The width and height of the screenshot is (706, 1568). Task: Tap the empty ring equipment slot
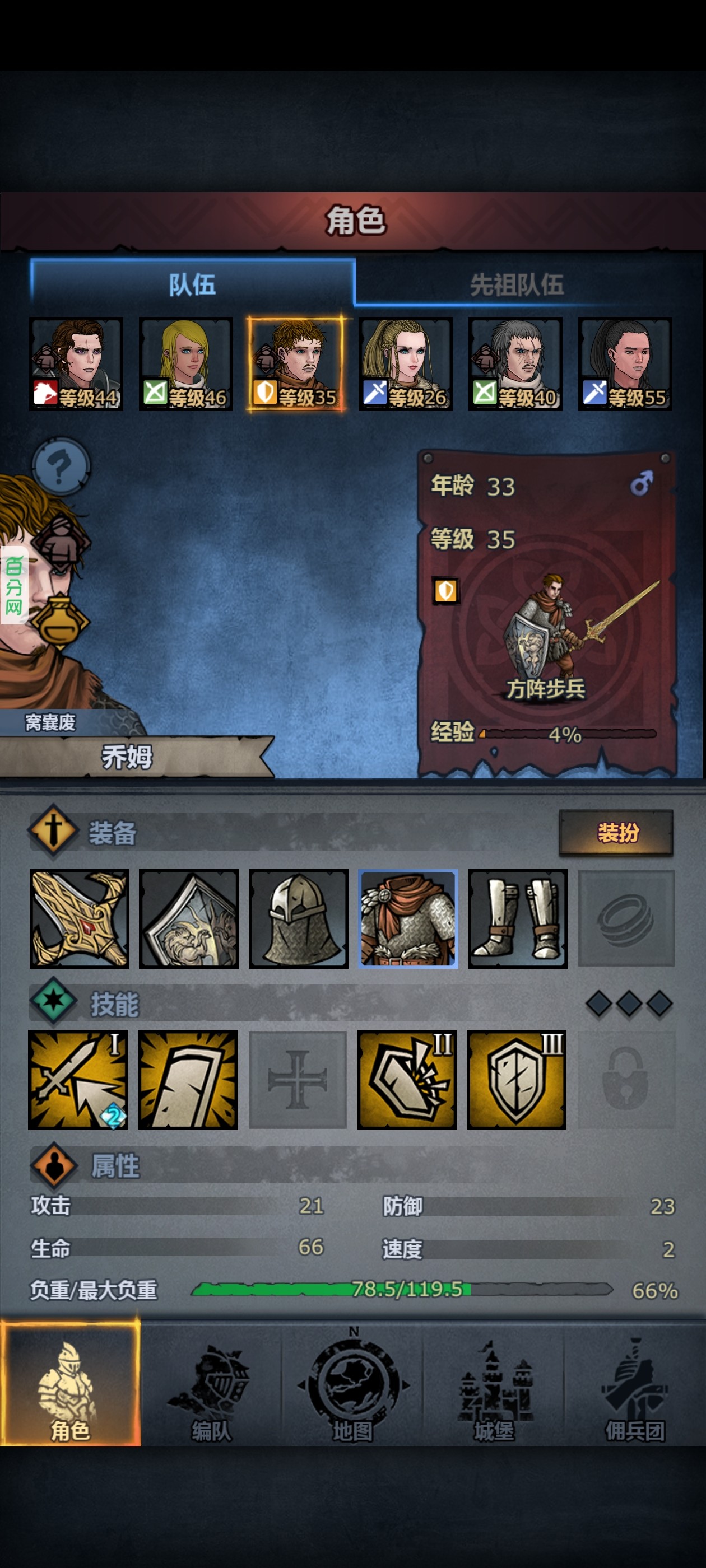626,918
